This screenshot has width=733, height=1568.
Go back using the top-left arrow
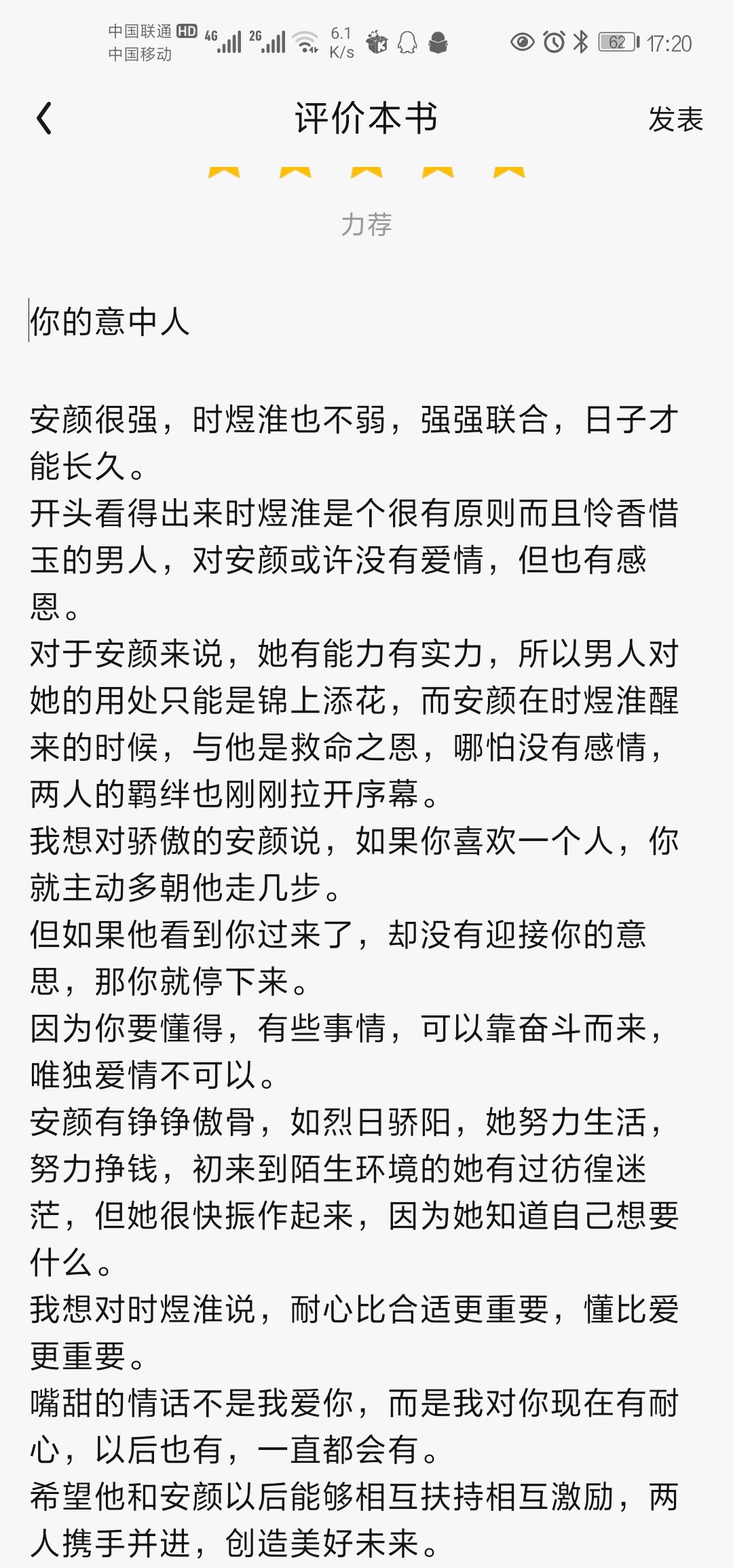pyautogui.click(x=44, y=119)
